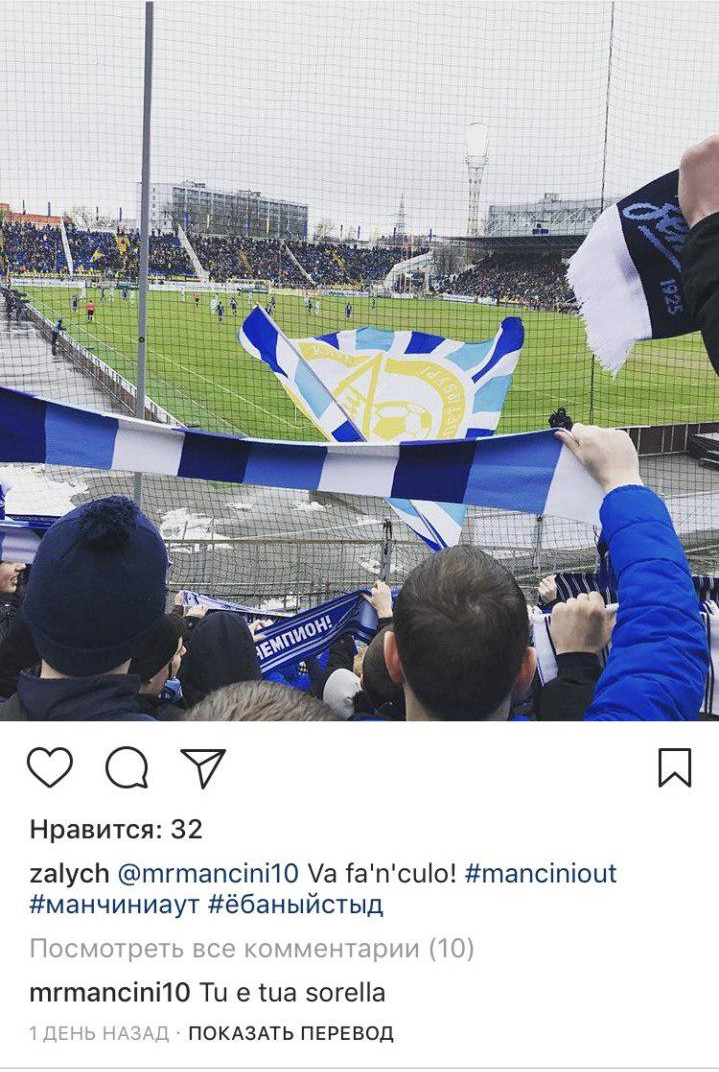The width and height of the screenshot is (719, 1072).
Task: Tap "Показать перевод" to translate
Action: click(290, 1033)
